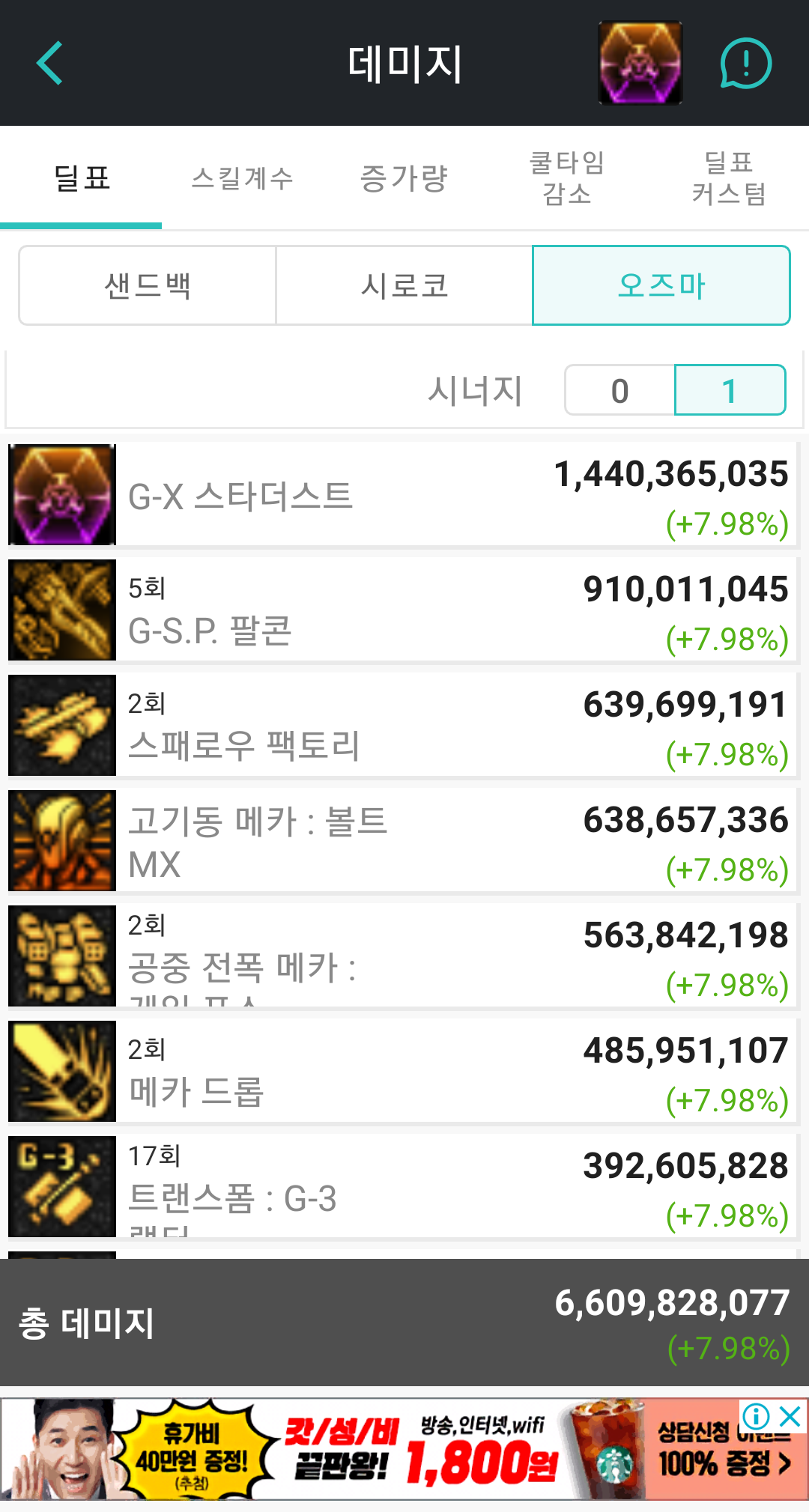Select the 오즈마 target option
809x1512 pixels.
(x=661, y=285)
